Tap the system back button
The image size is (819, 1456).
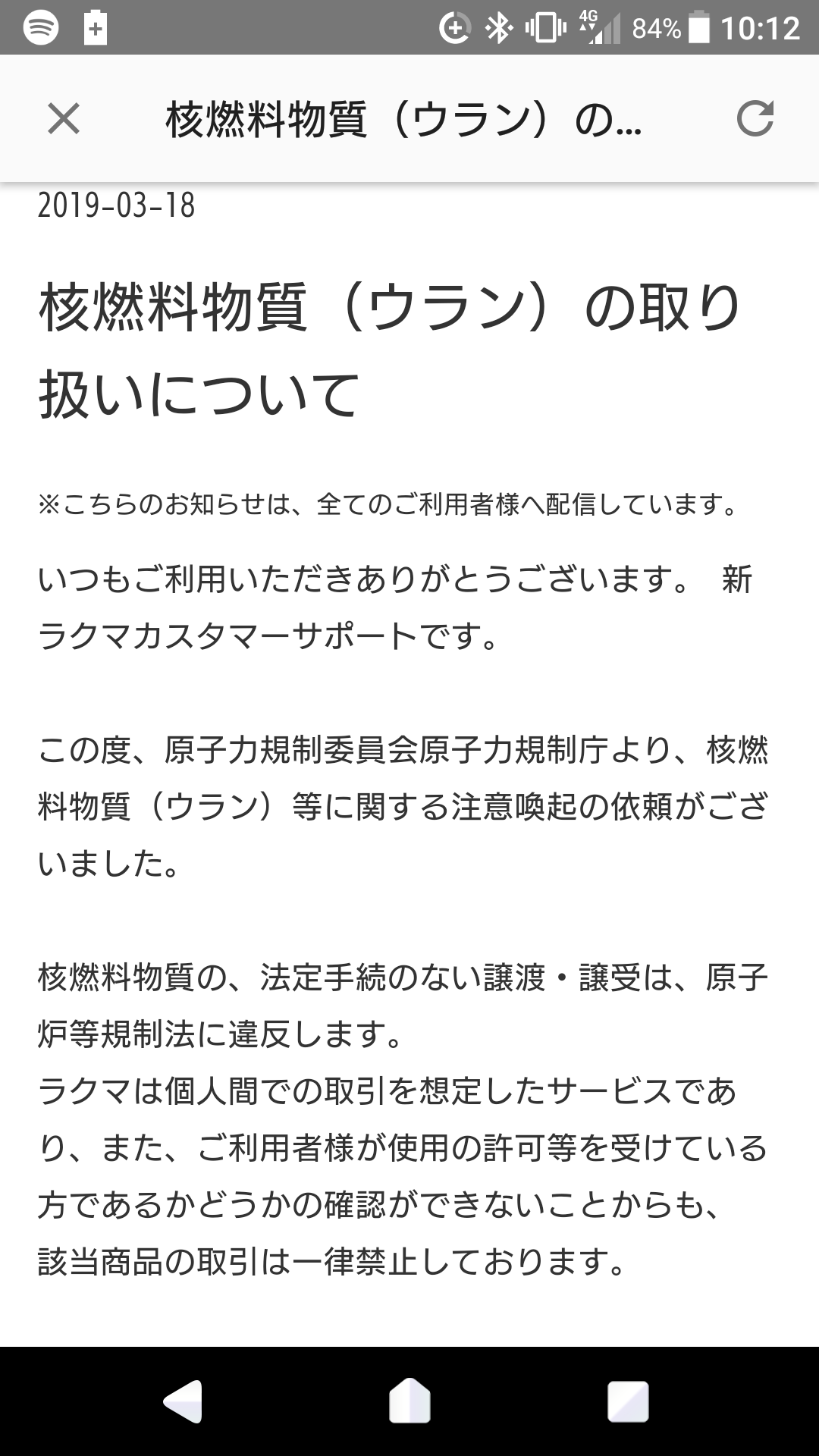pos(184,1400)
